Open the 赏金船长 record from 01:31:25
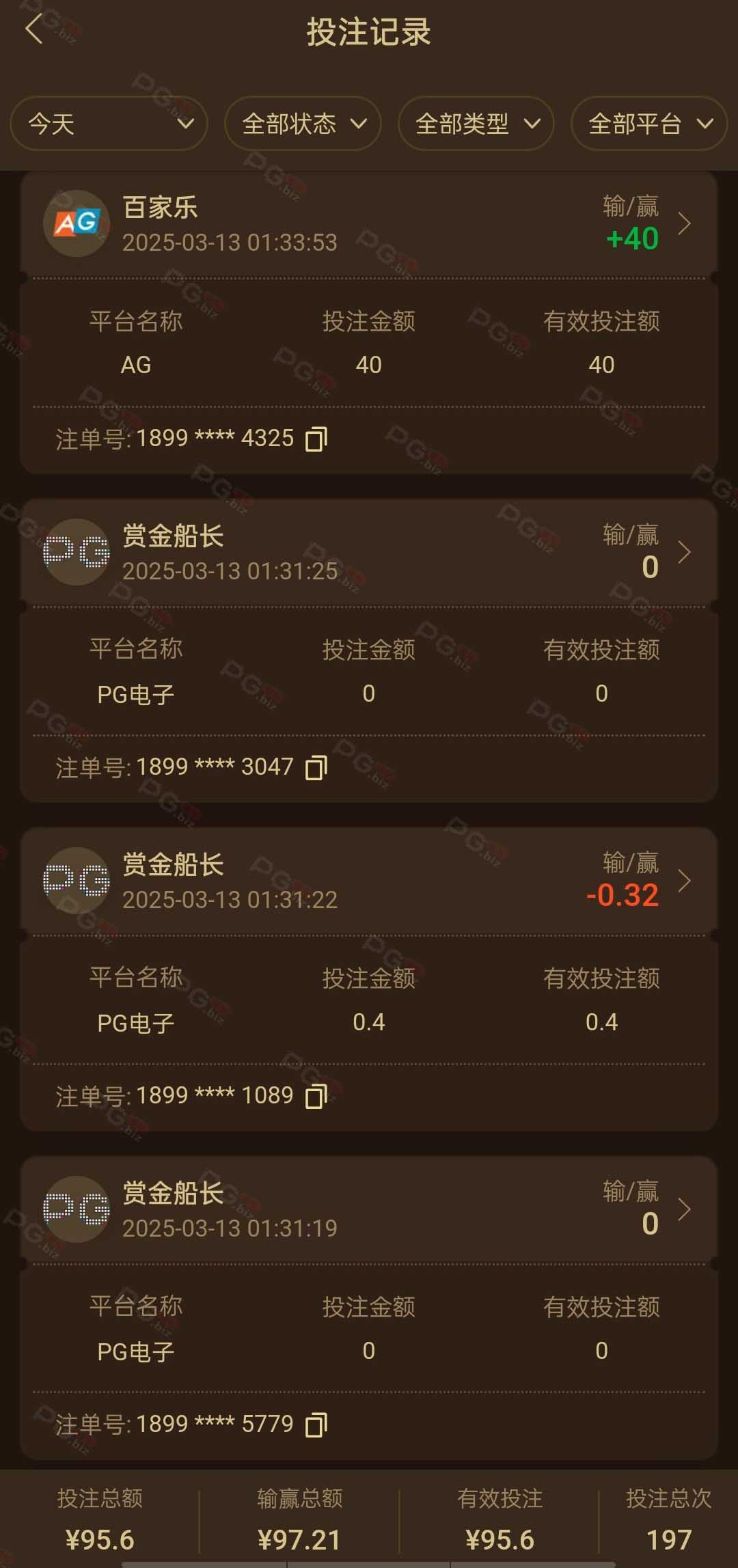The image size is (738, 1568). click(369, 552)
